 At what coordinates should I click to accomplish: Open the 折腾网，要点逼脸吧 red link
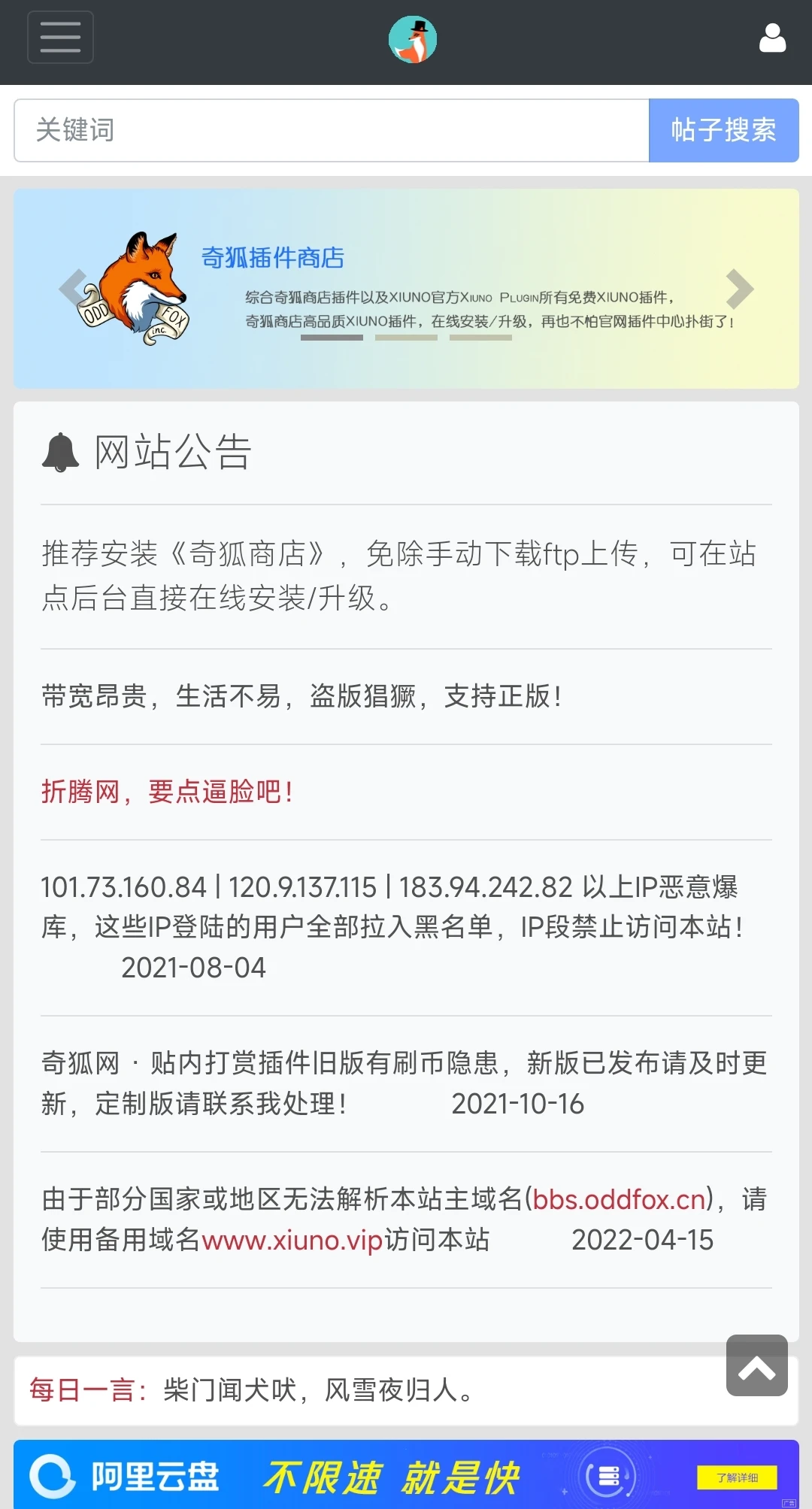(167, 792)
